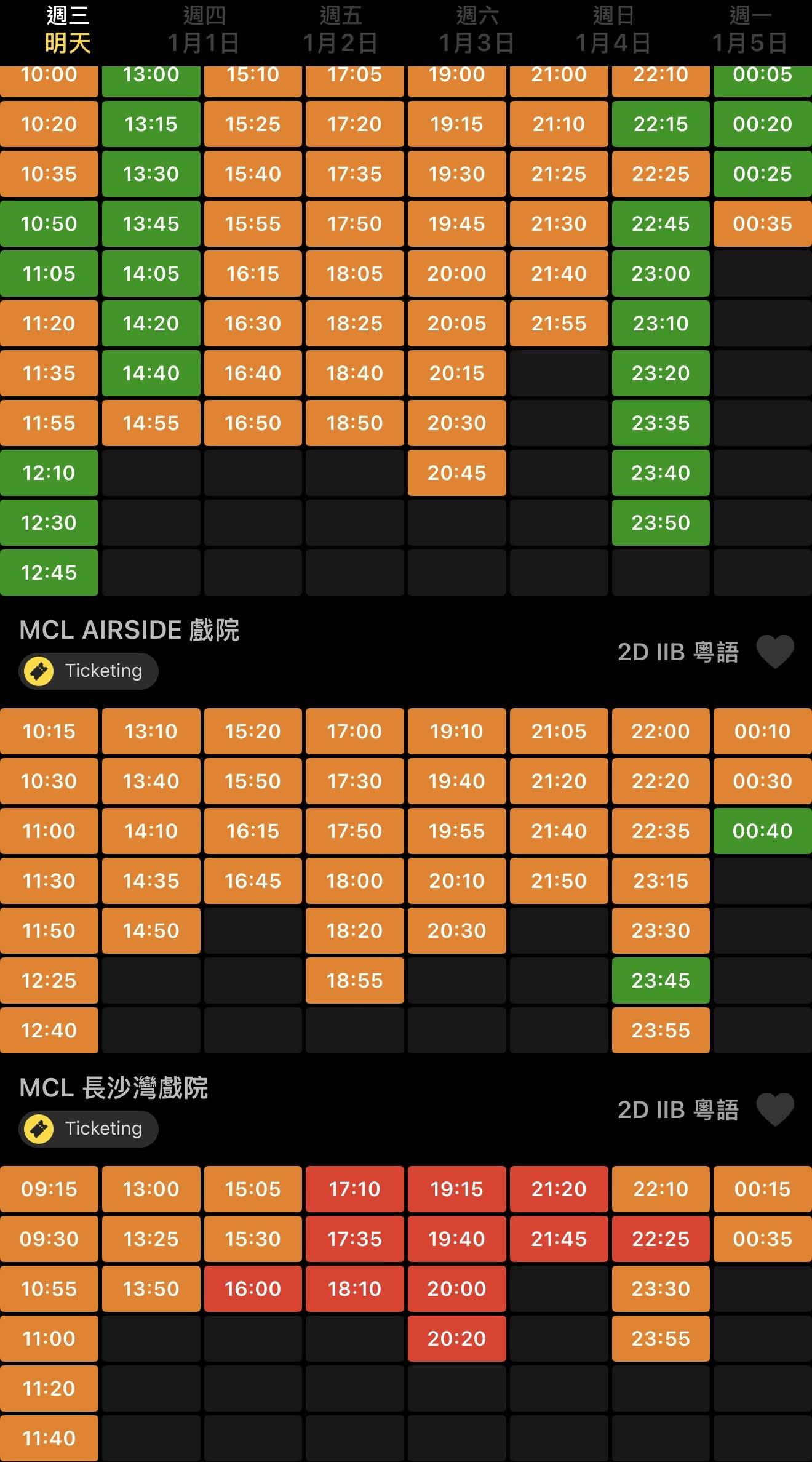The image size is (812, 1462).
Task: Open Ticketing for MCL AIRSIDE 戲院
Action: pos(89,671)
